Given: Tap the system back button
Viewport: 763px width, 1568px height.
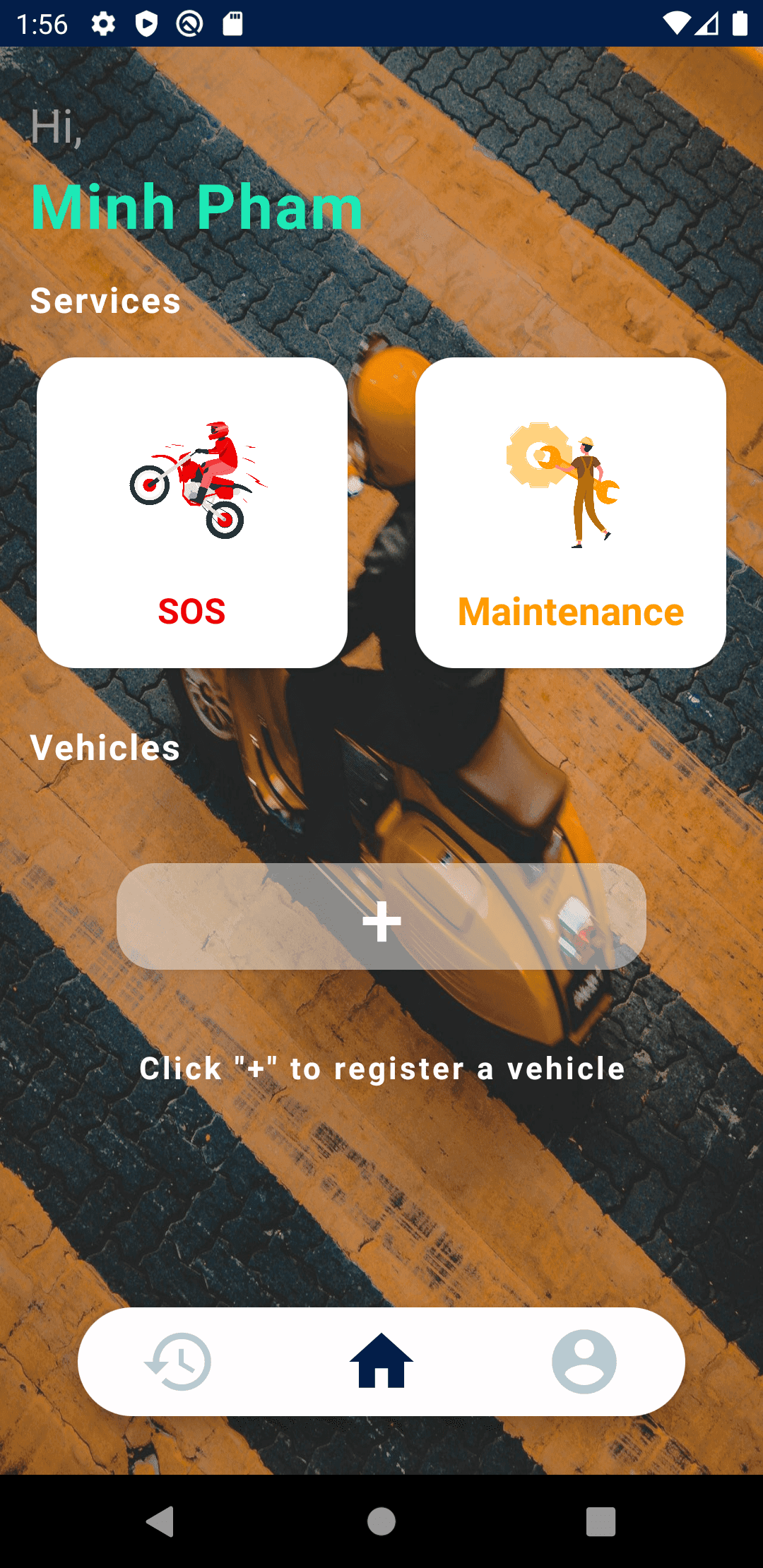Looking at the screenshot, I should click(x=161, y=1521).
